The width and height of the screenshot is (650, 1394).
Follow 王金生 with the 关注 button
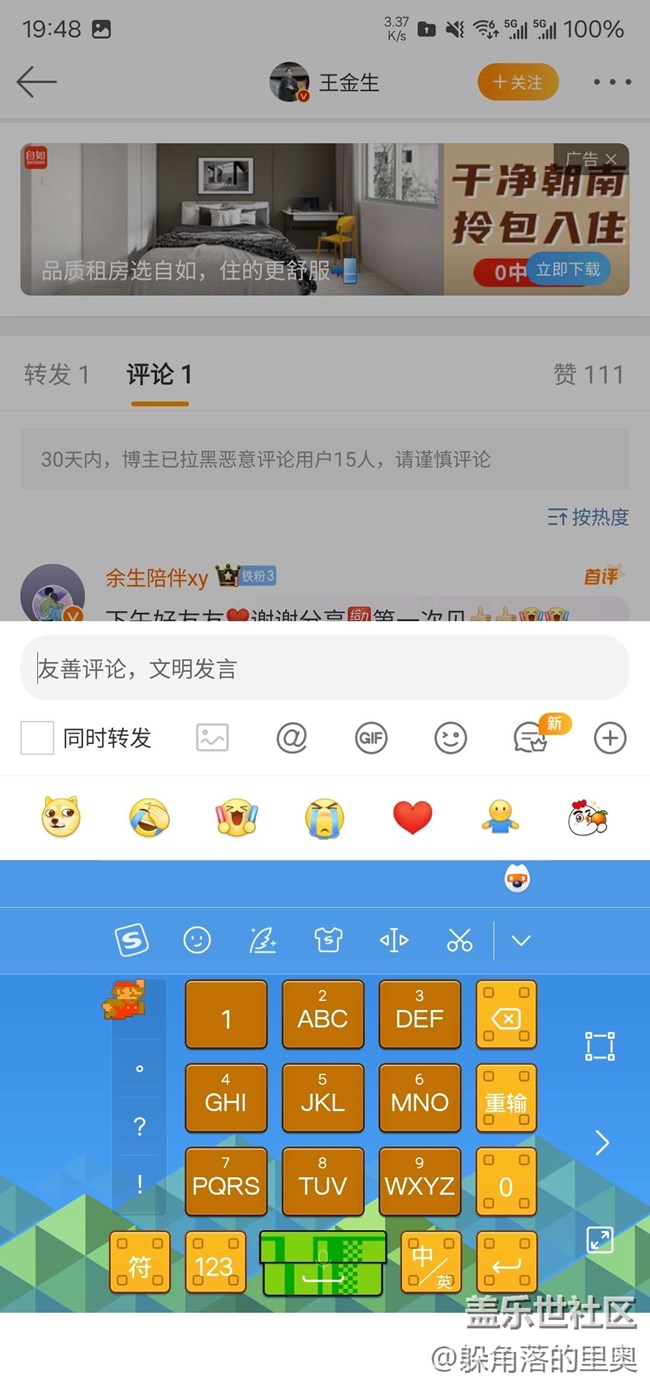[x=517, y=82]
